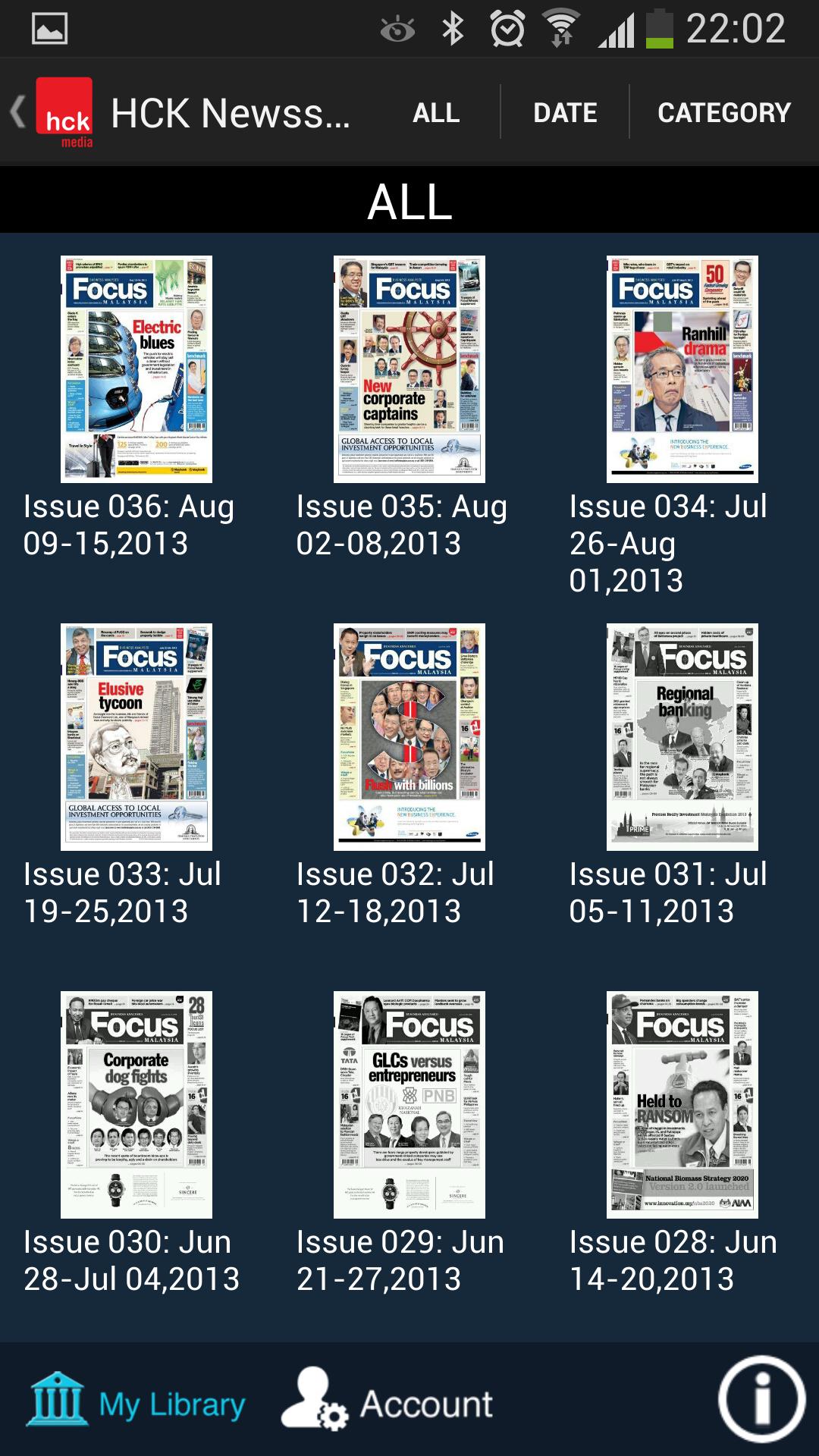The height and width of the screenshot is (1456, 819).
Task: Select the ALL tab at the top
Action: point(435,112)
